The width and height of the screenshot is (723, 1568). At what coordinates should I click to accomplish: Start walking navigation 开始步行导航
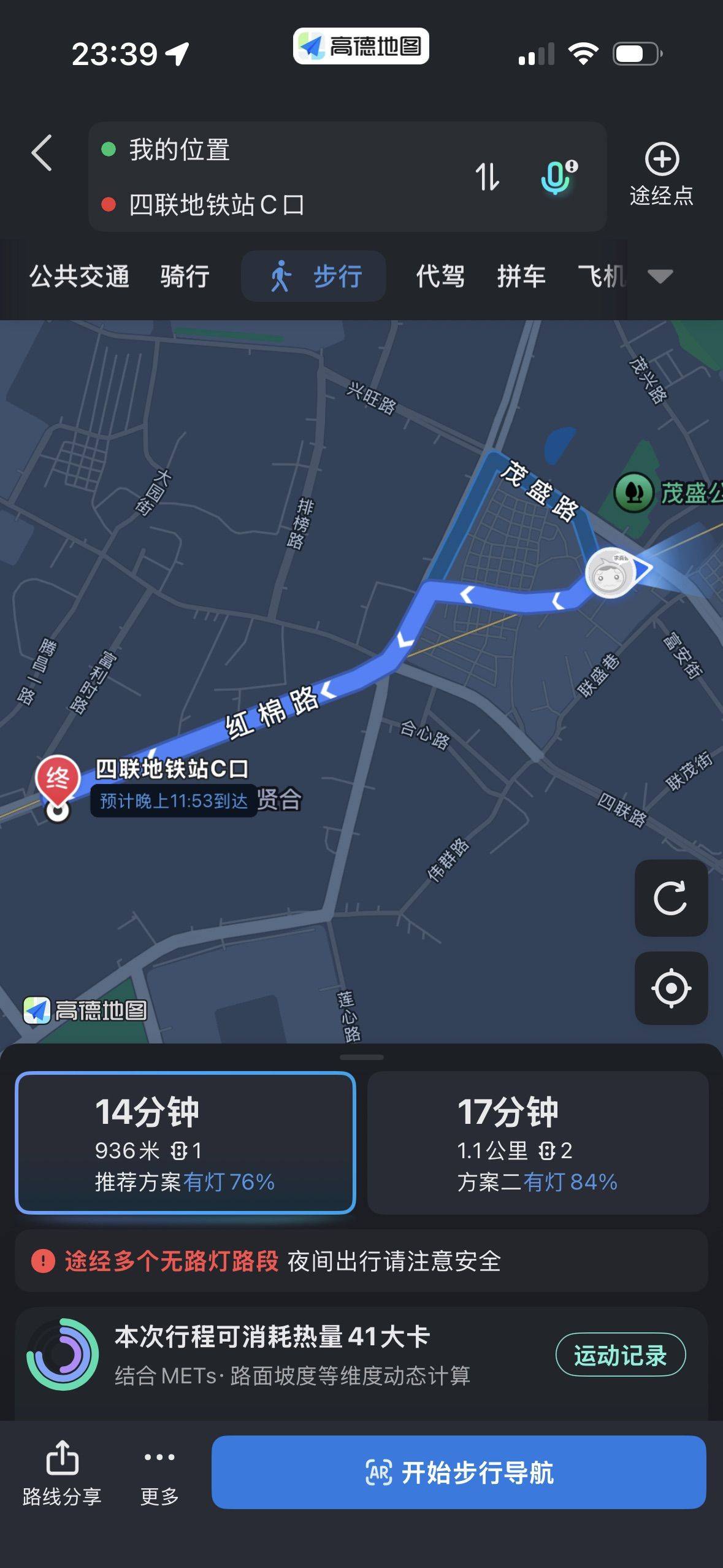pos(459,1472)
